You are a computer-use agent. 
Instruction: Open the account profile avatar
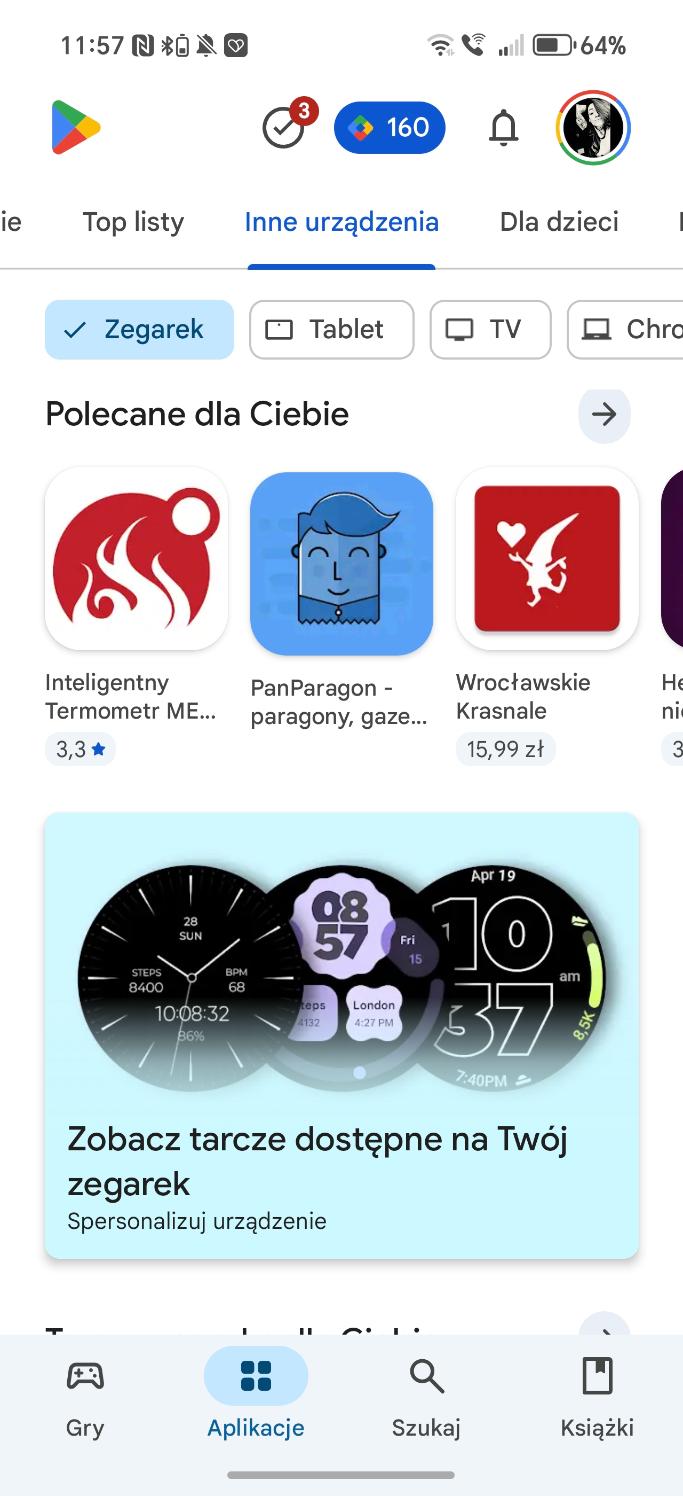pyautogui.click(x=592, y=128)
